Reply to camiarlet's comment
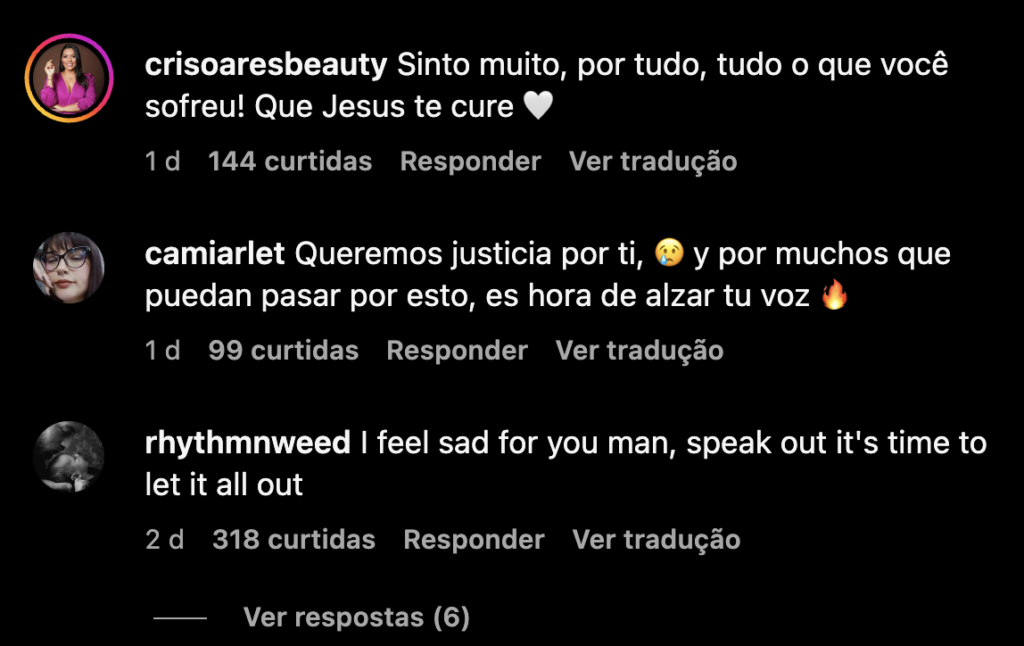1024x646 pixels. (457, 350)
